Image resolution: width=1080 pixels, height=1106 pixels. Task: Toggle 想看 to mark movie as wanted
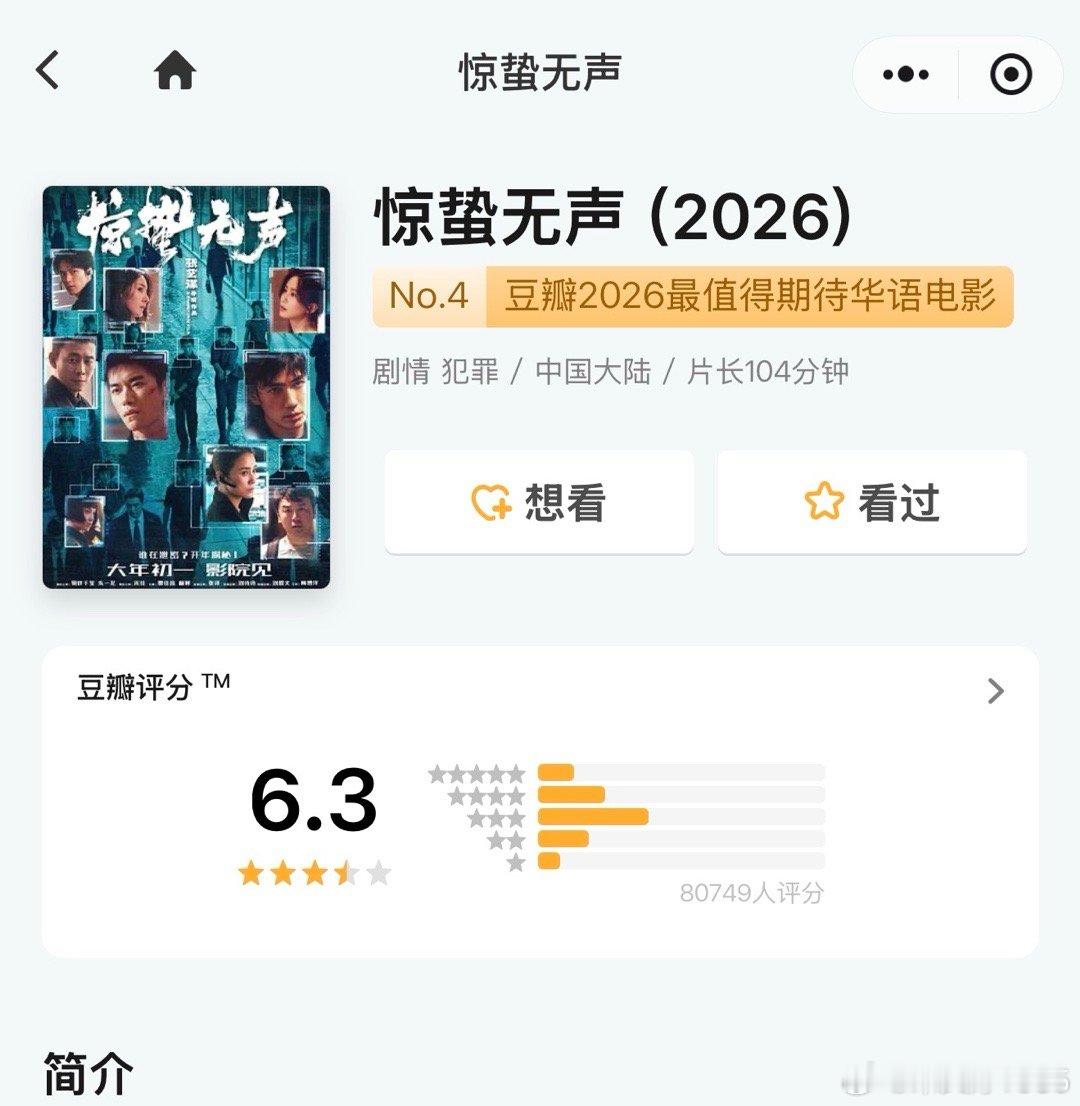(538, 503)
